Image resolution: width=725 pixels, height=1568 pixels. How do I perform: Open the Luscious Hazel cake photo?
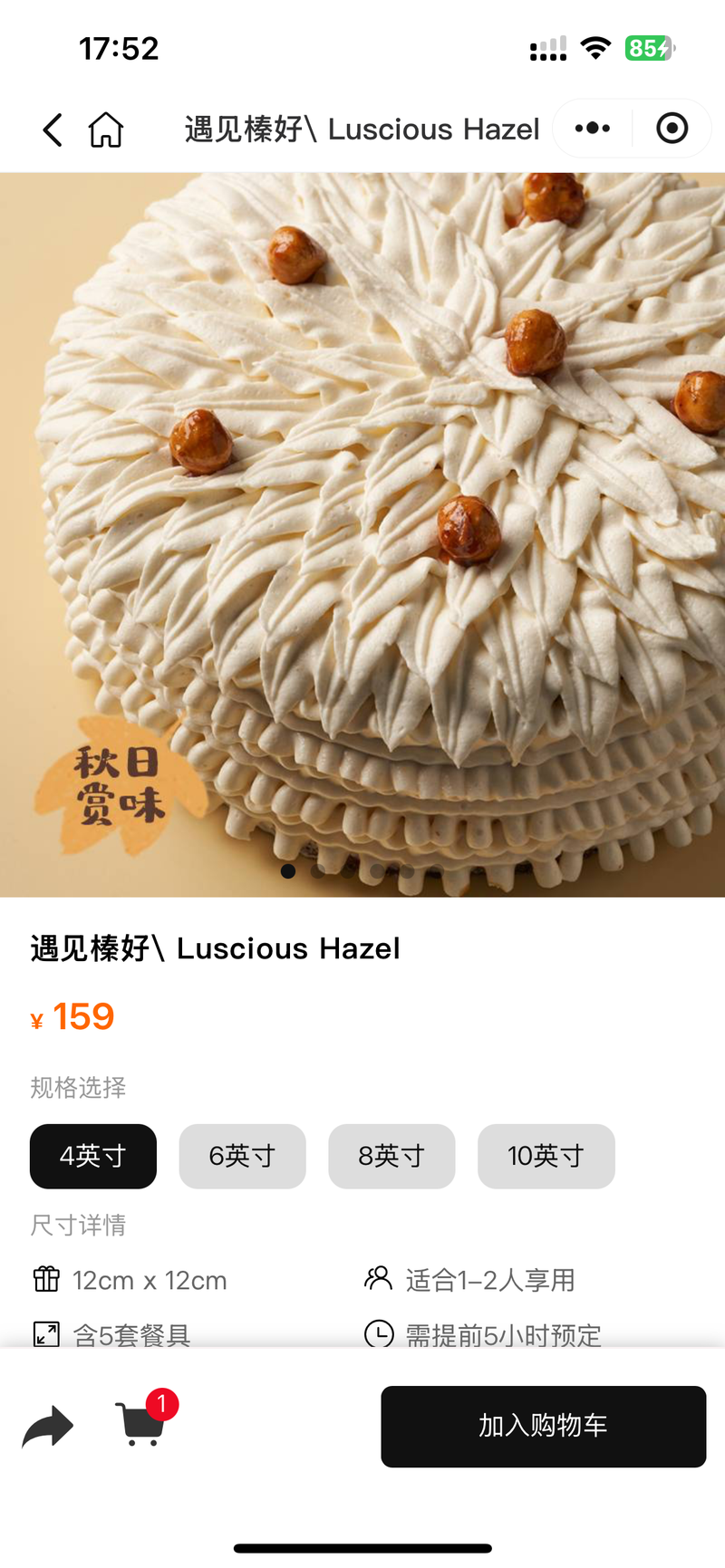(x=362, y=534)
